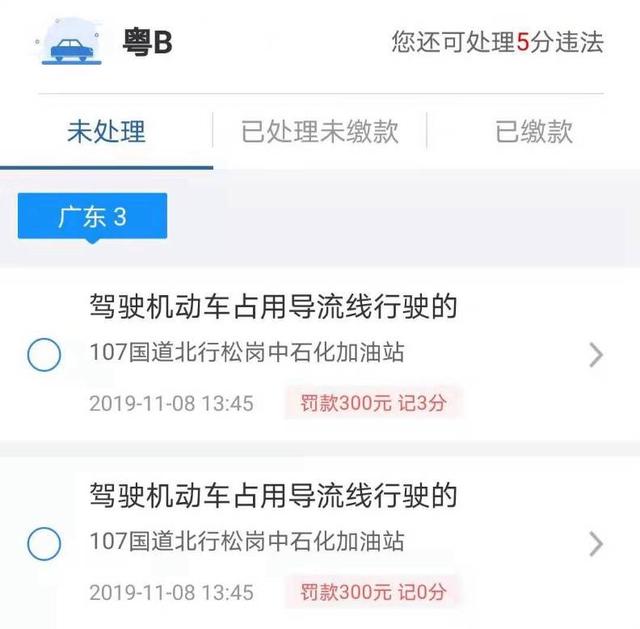This screenshot has width=640, height=629.
Task: Select the circle for the 记0分 violation
Action: 44,543
